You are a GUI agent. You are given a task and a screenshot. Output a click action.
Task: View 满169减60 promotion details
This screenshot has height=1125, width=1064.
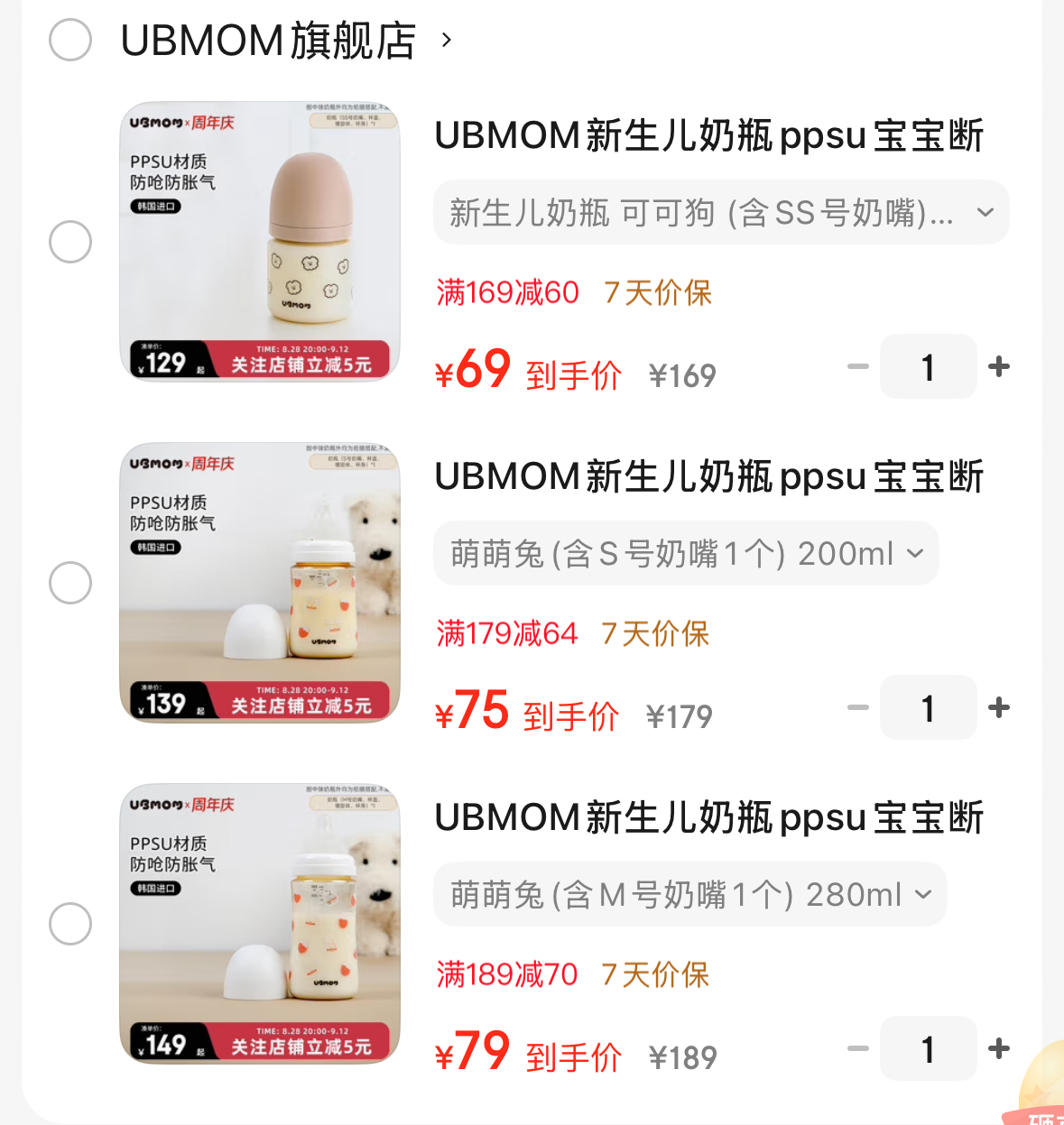click(507, 292)
